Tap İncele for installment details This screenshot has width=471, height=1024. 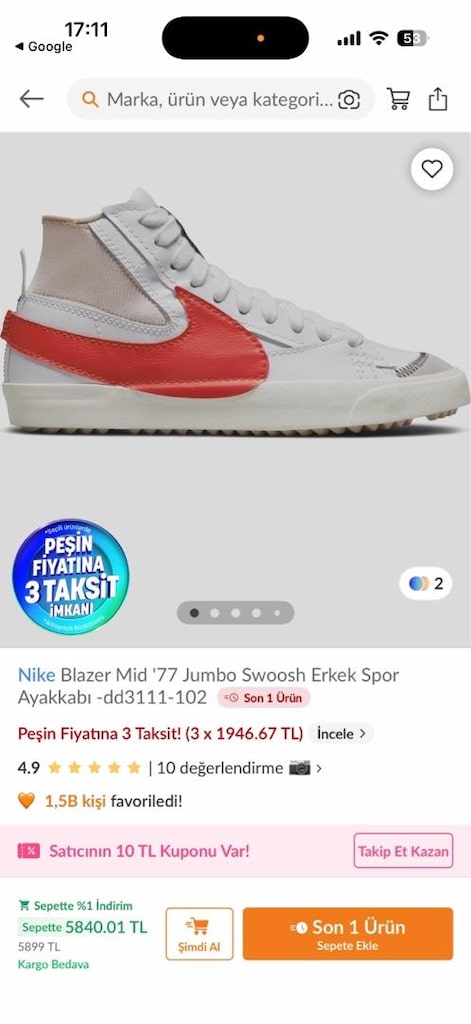tap(341, 733)
